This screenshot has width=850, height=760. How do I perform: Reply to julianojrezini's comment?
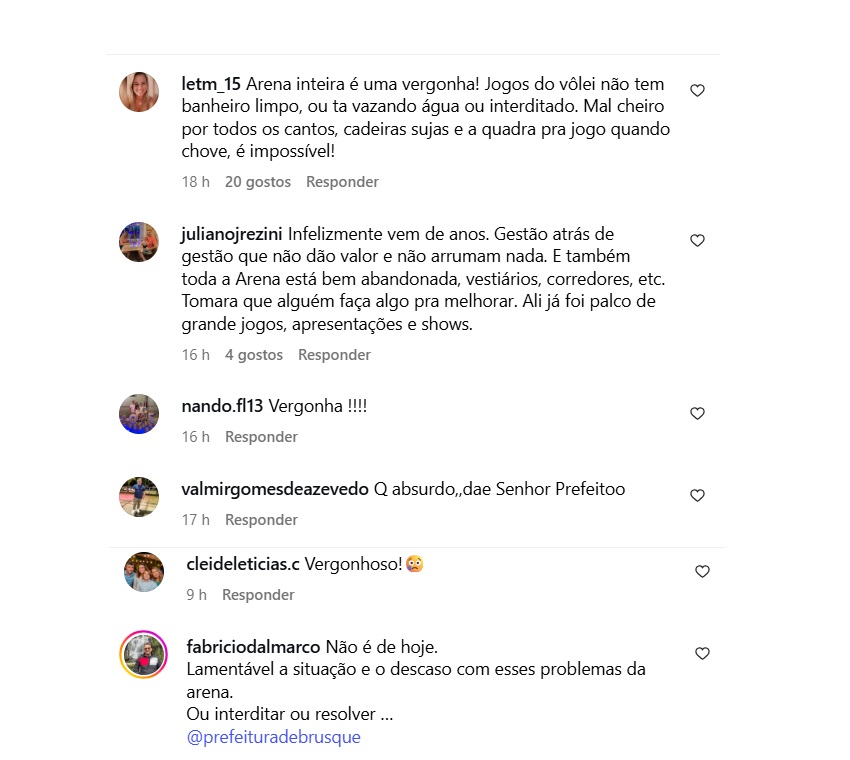(x=334, y=355)
